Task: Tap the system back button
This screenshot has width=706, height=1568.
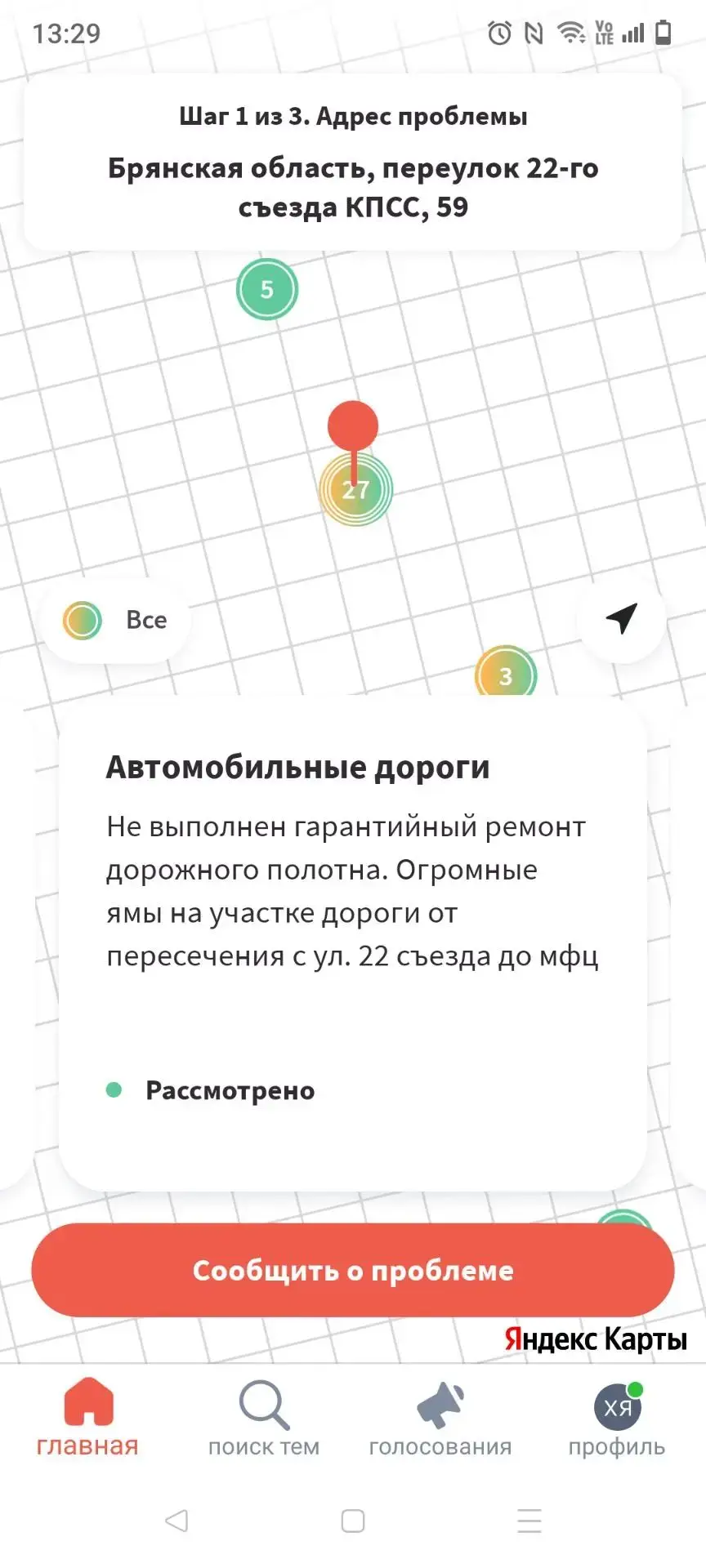Action: point(176,1521)
